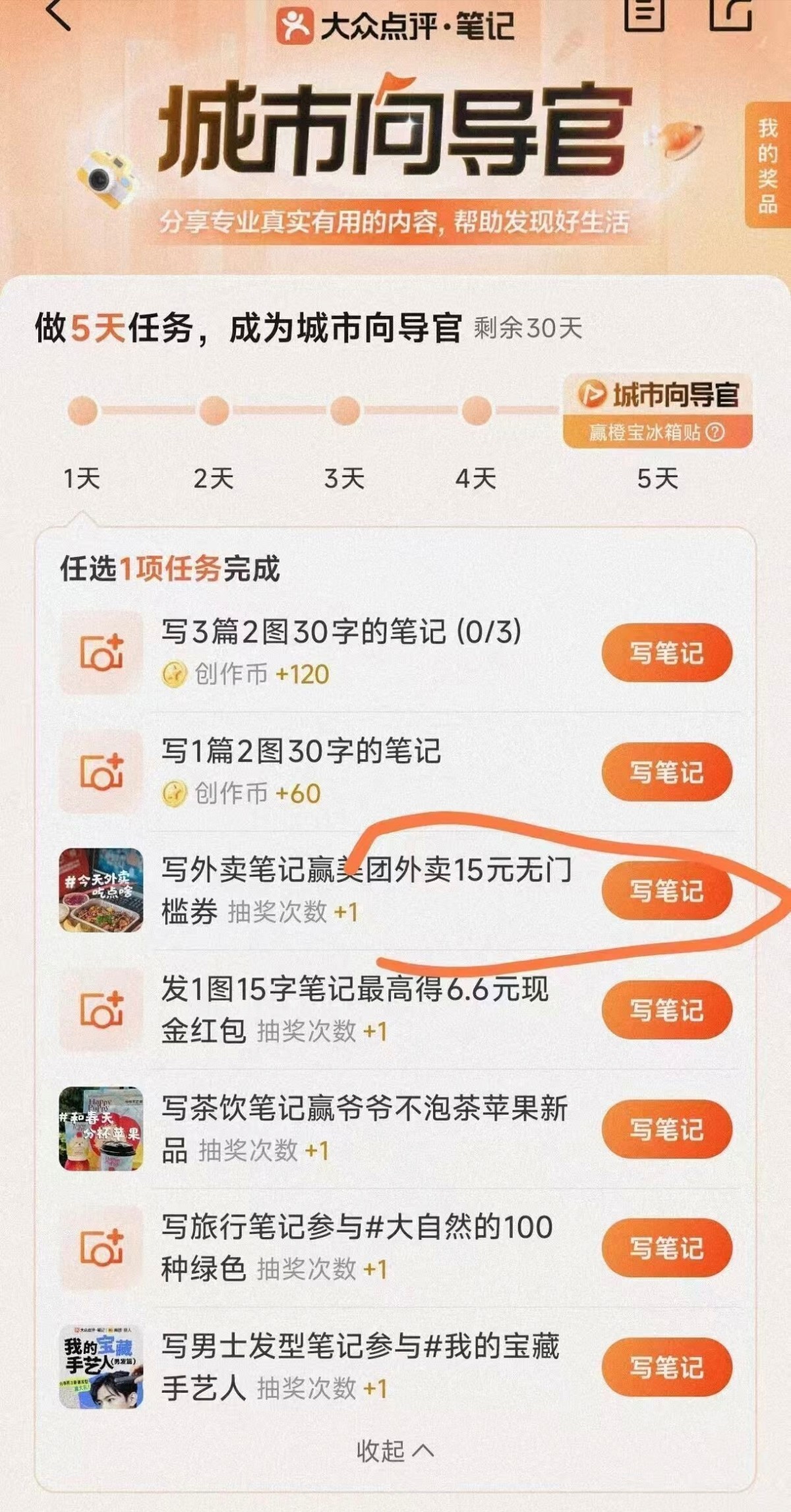
Task: Tap 写笔记 for the 6.6元现金红包 task
Action: [666, 1010]
